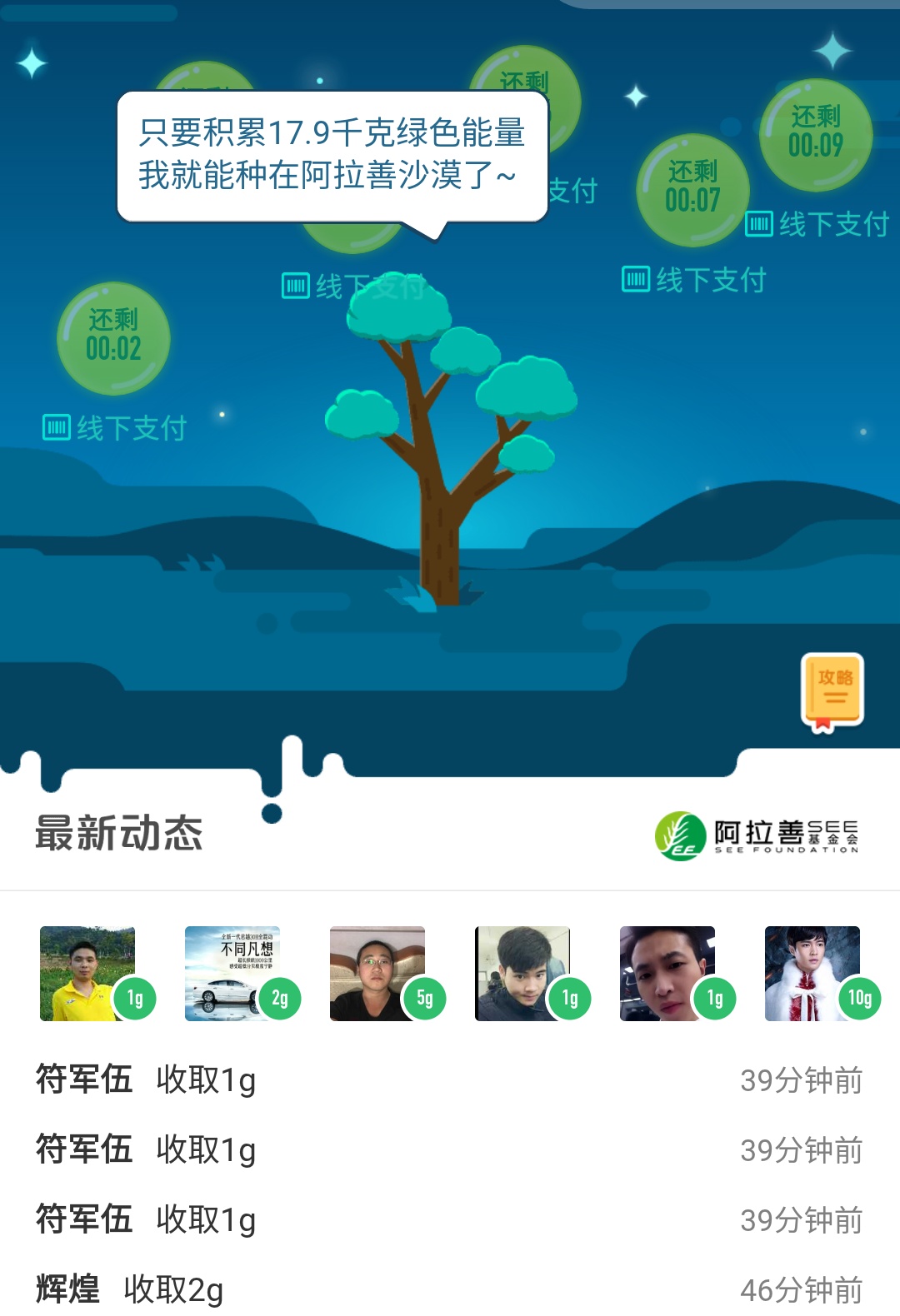Tap the barcode icon beside left 线下支付 label
The image size is (900, 1316).
(x=56, y=428)
